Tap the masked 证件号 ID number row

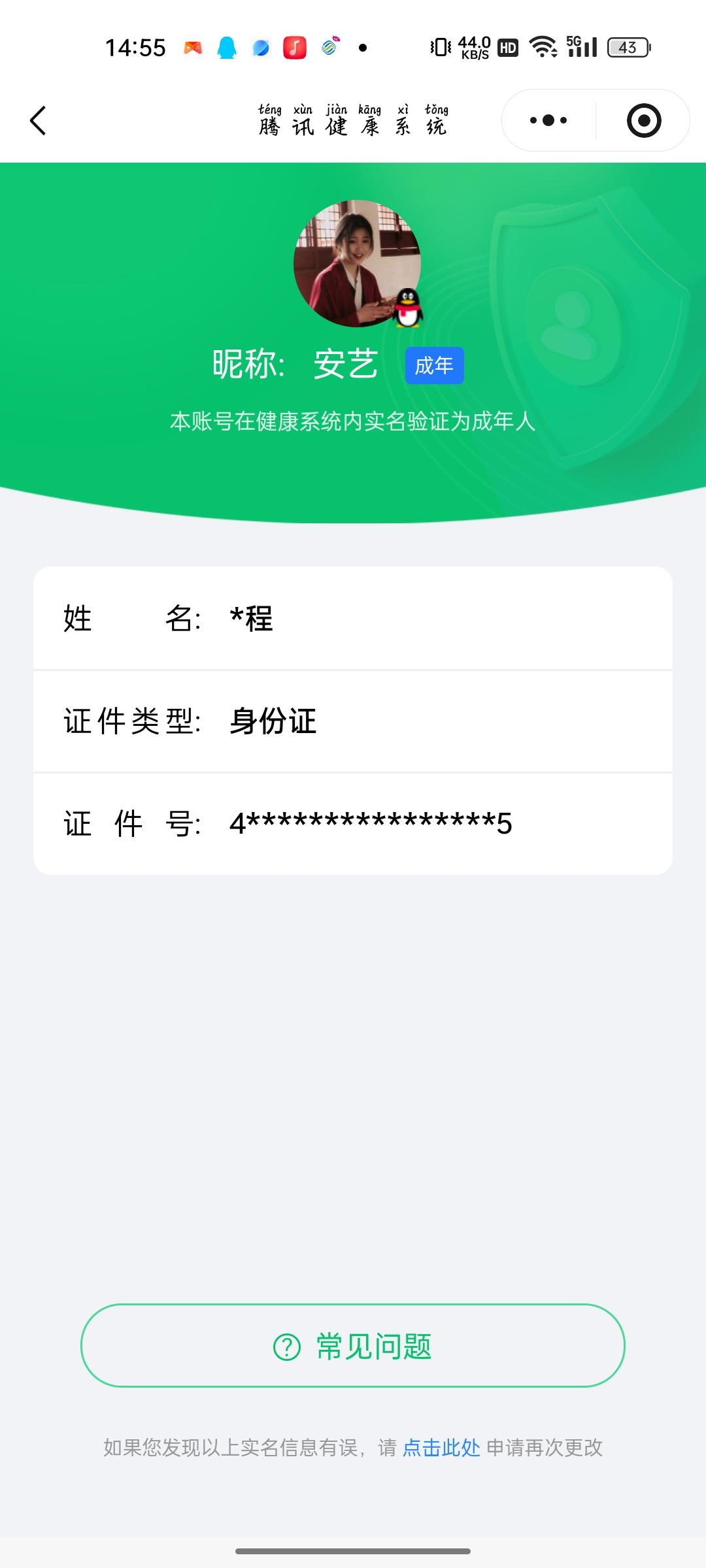(x=353, y=824)
